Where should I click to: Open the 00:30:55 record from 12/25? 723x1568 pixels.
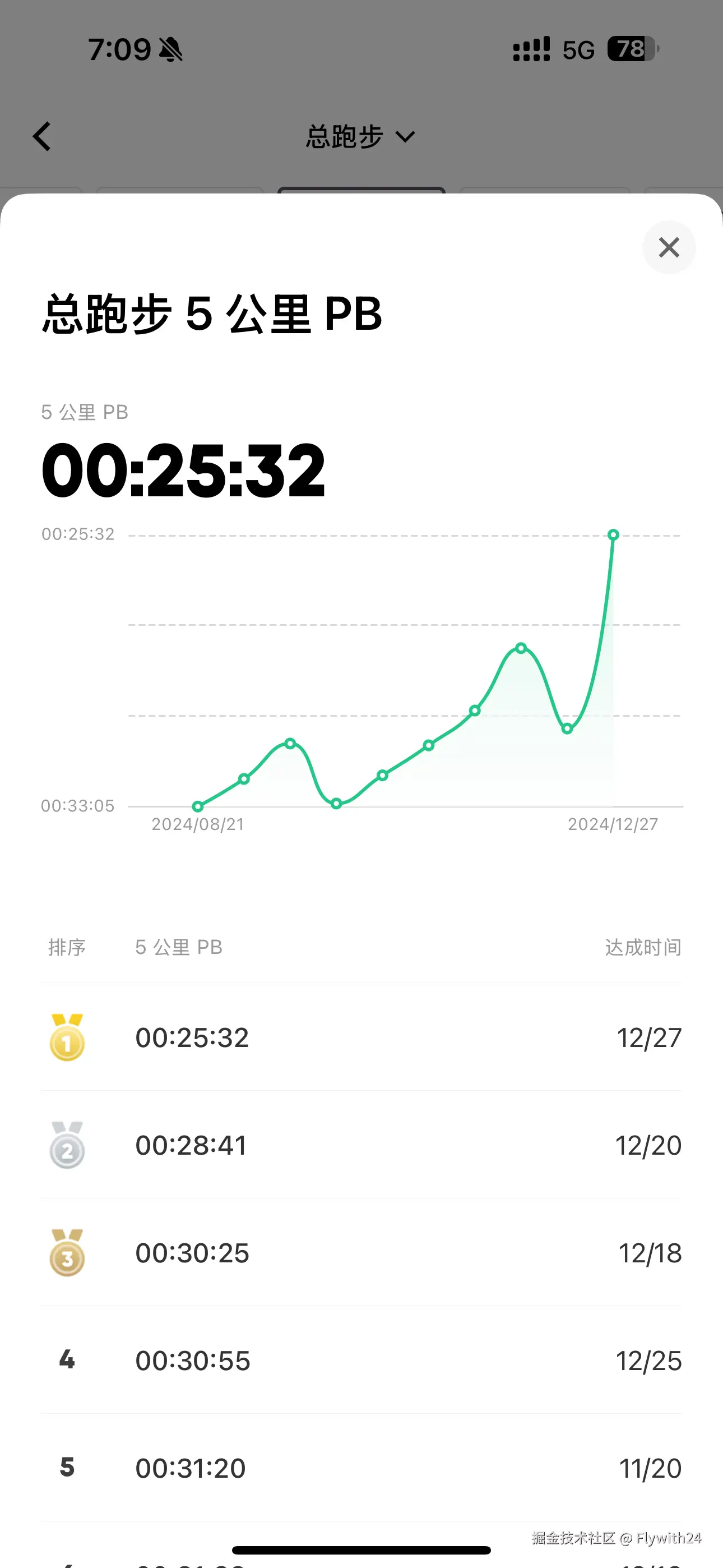[x=361, y=1361]
